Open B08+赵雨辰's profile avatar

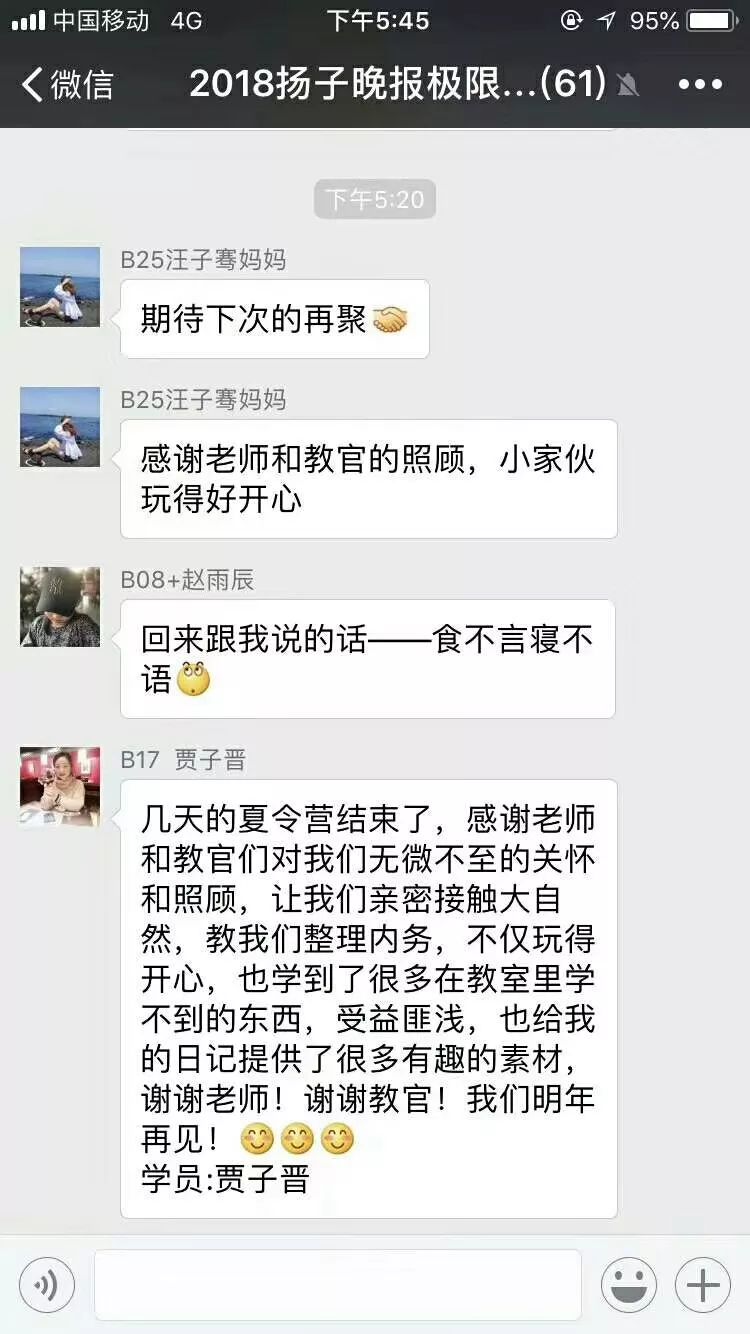[60, 607]
